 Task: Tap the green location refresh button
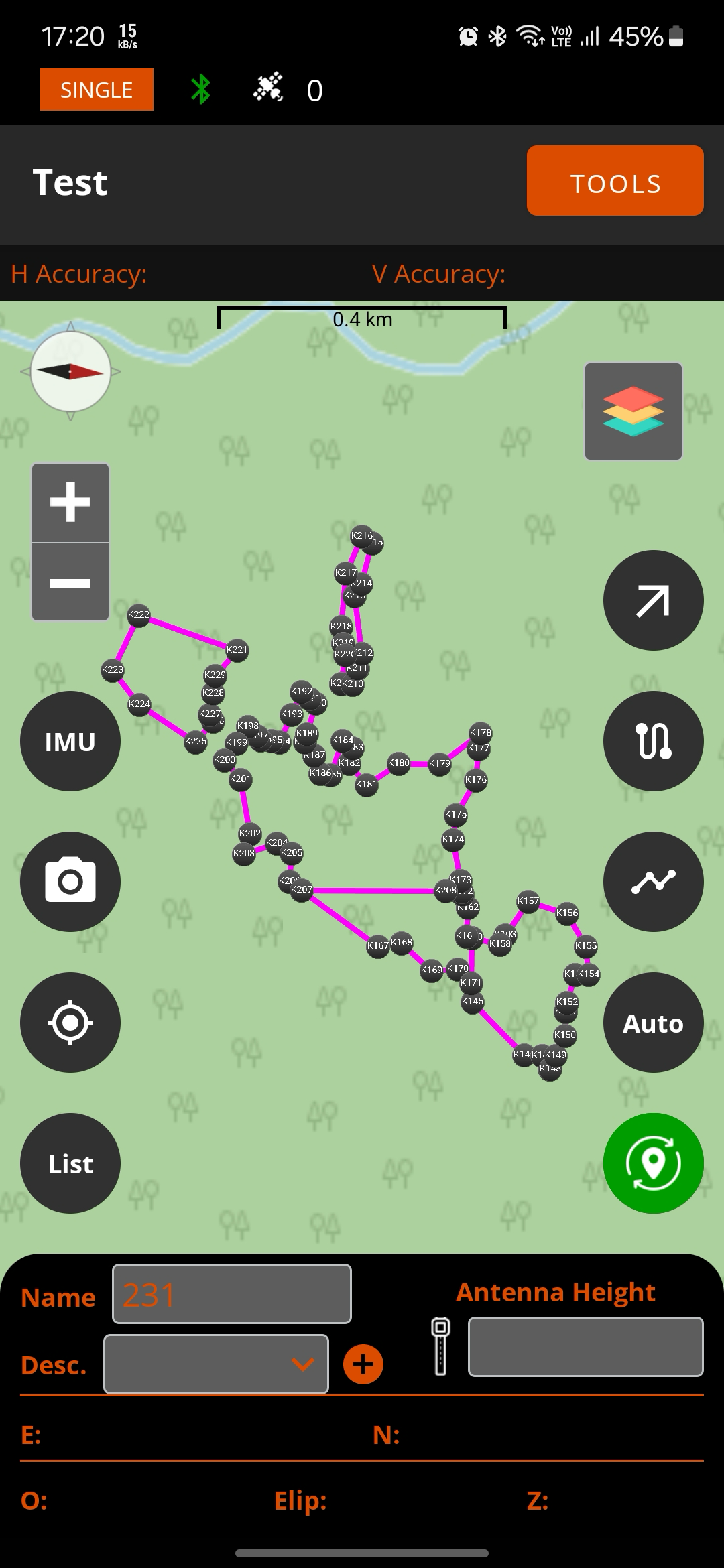coord(653,1163)
